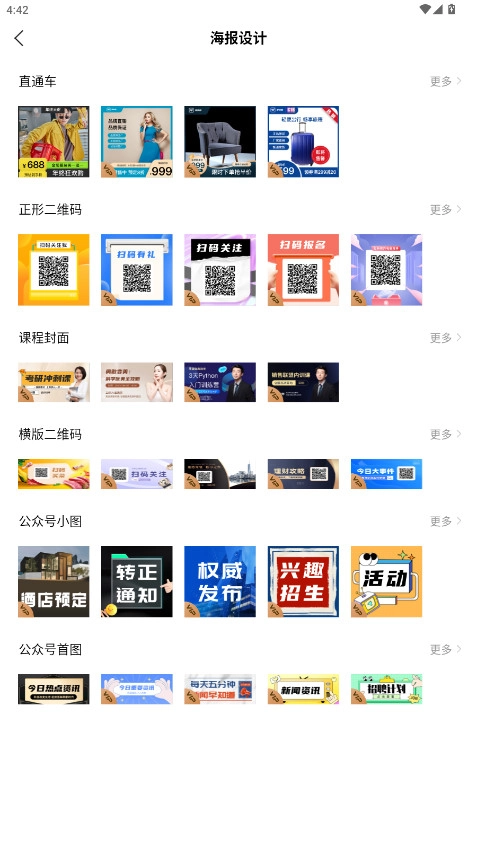This screenshot has width=477, height=848.
Task: Open the 转正通知 template
Action: click(137, 581)
